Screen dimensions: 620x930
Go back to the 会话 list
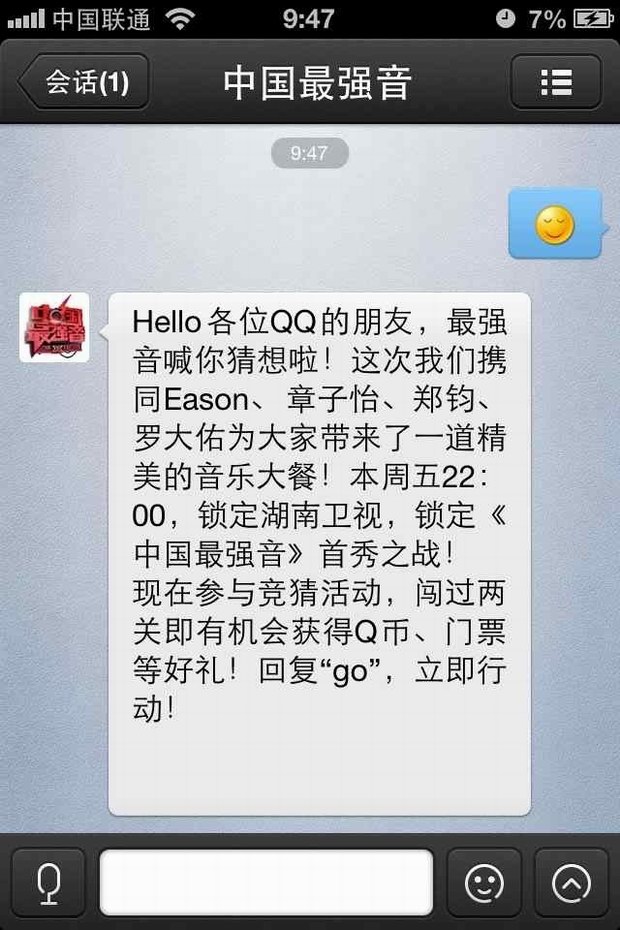point(84,82)
